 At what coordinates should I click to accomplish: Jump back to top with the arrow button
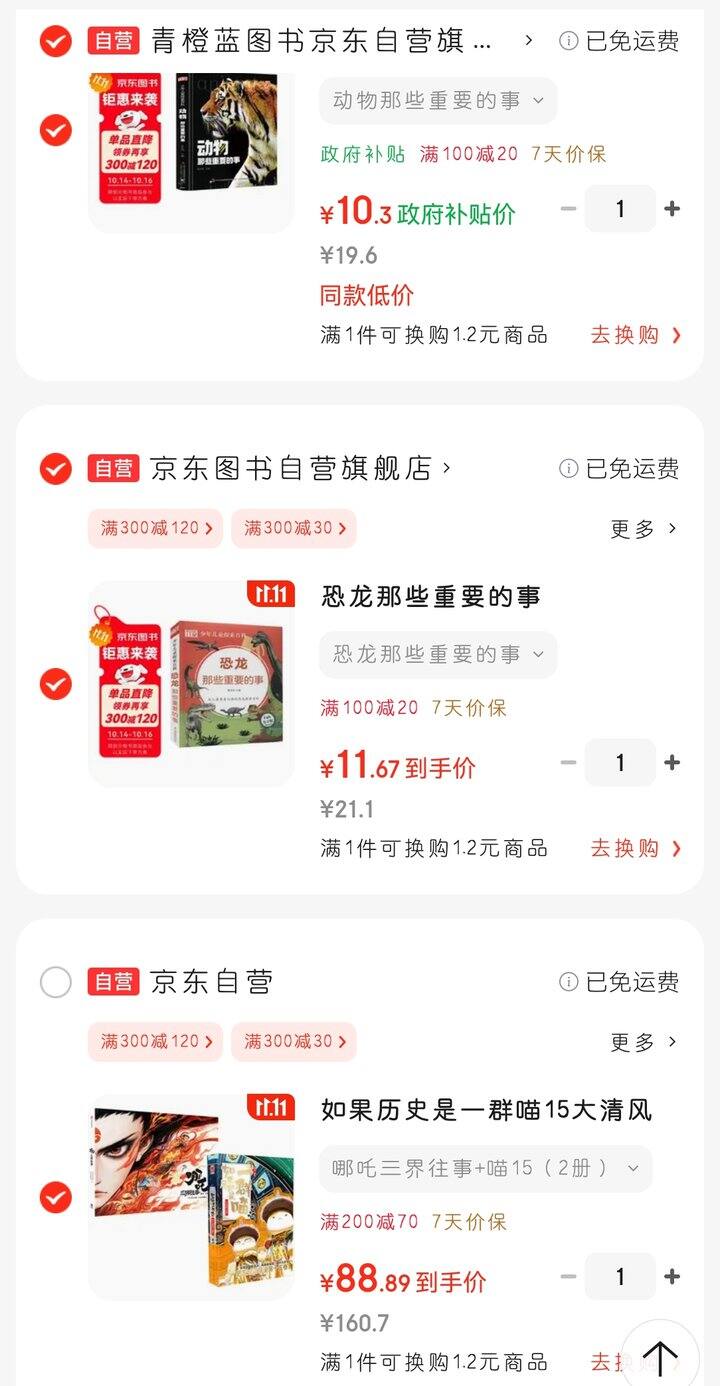click(x=660, y=1357)
